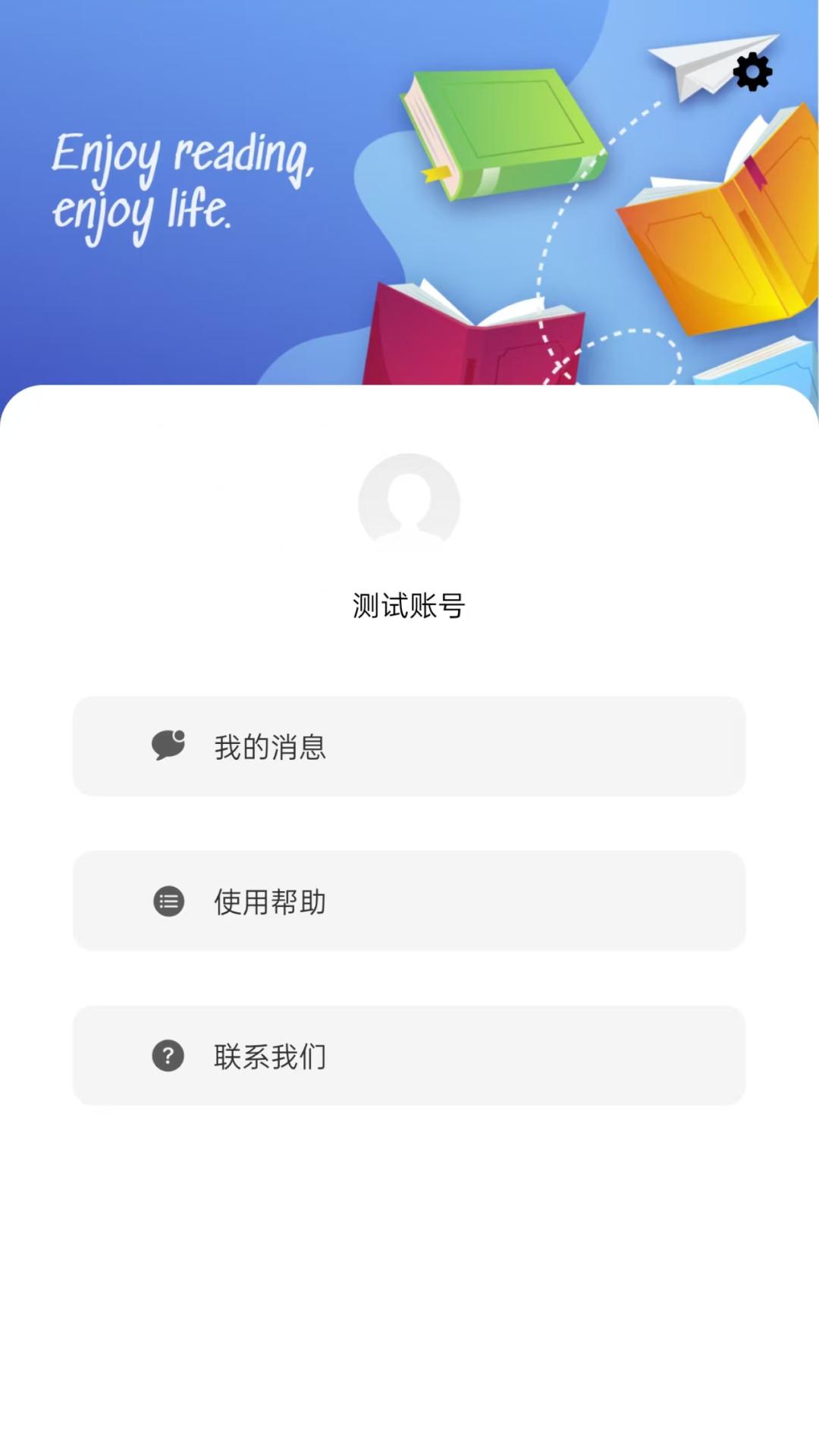Click the question mark icon beside 联系我们
819x1456 pixels.
pos(169,1055)
